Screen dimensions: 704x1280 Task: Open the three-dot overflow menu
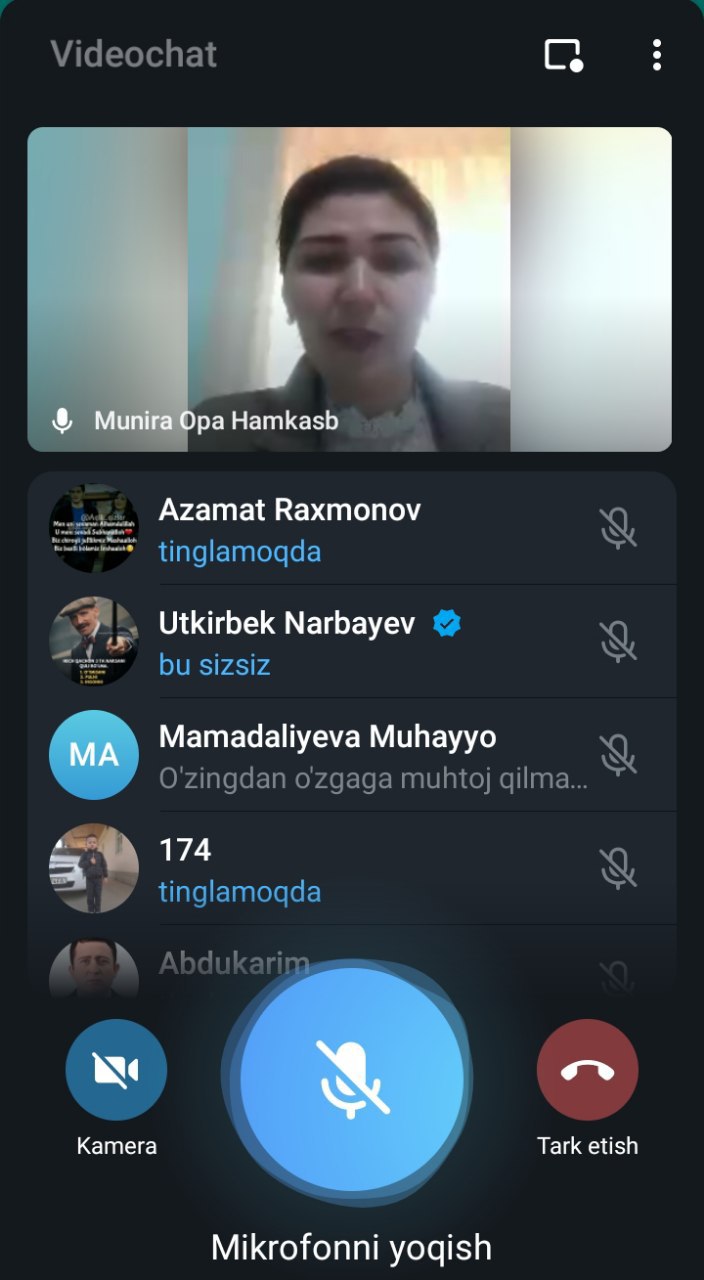point(656,55)
